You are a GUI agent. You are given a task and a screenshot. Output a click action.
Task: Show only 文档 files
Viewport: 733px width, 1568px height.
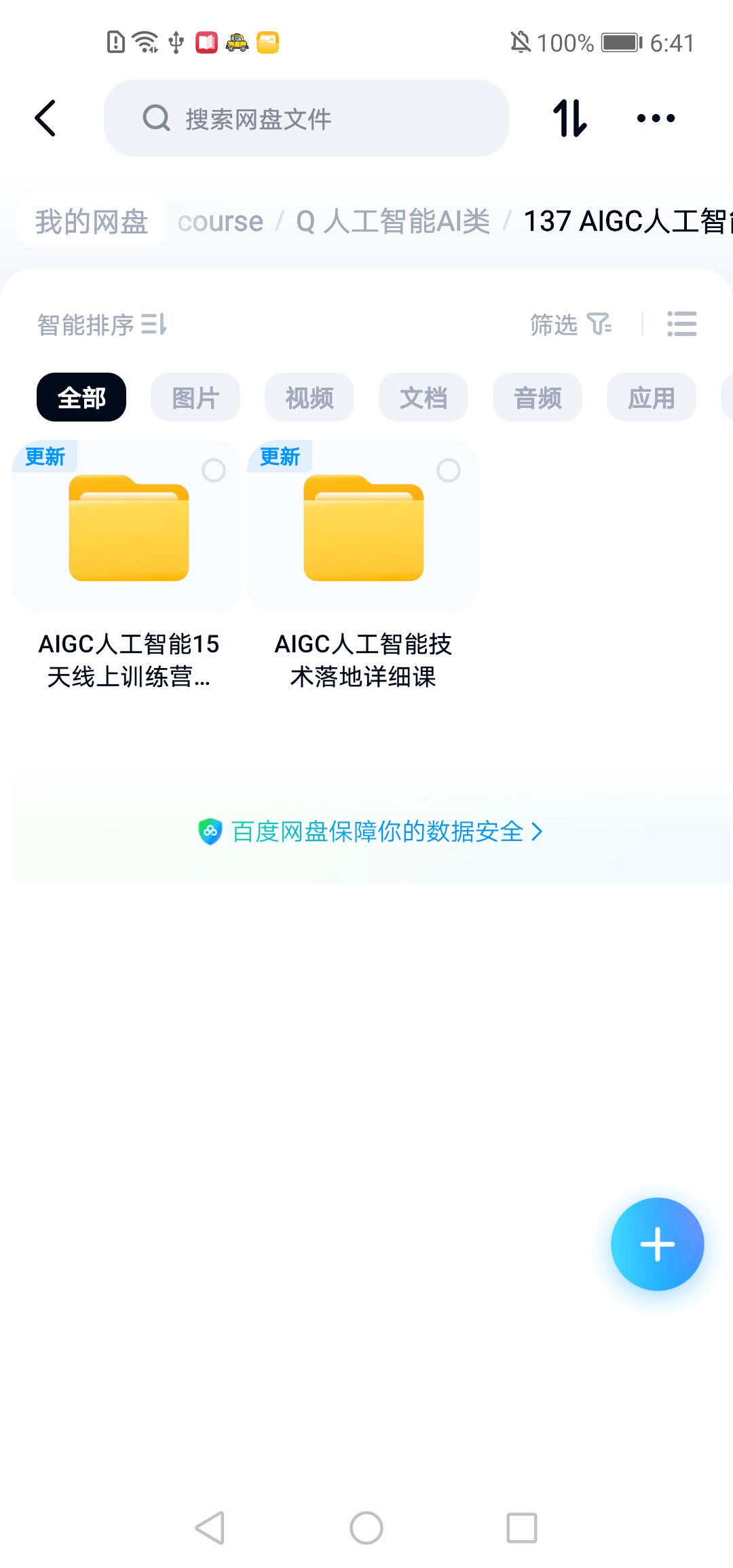(424, 397)
